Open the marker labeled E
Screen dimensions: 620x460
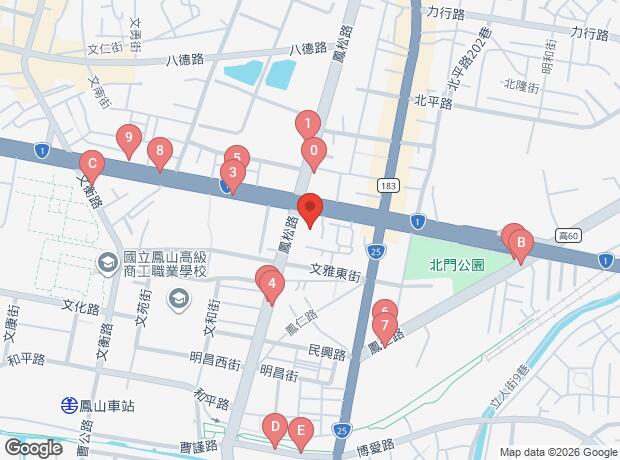300,431
